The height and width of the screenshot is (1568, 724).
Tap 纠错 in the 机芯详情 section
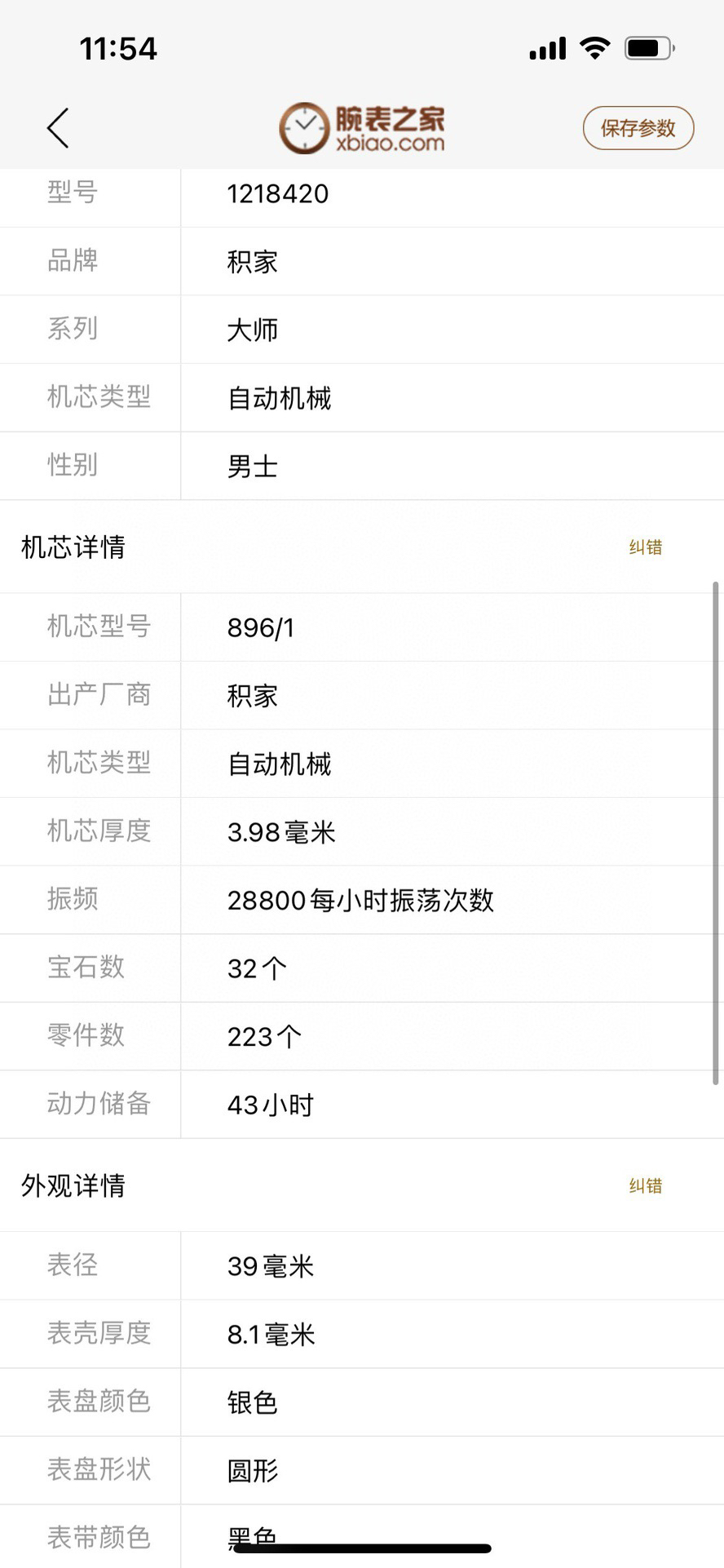[645, 547]
